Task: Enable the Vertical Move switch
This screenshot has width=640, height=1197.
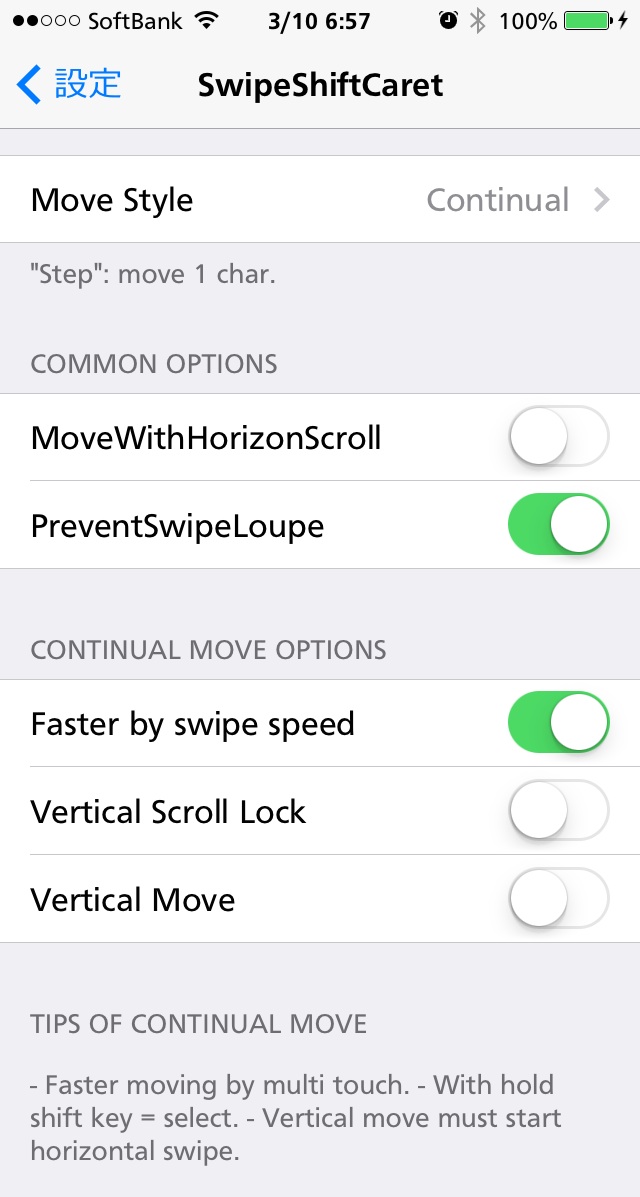Action: tap(558, 899)
